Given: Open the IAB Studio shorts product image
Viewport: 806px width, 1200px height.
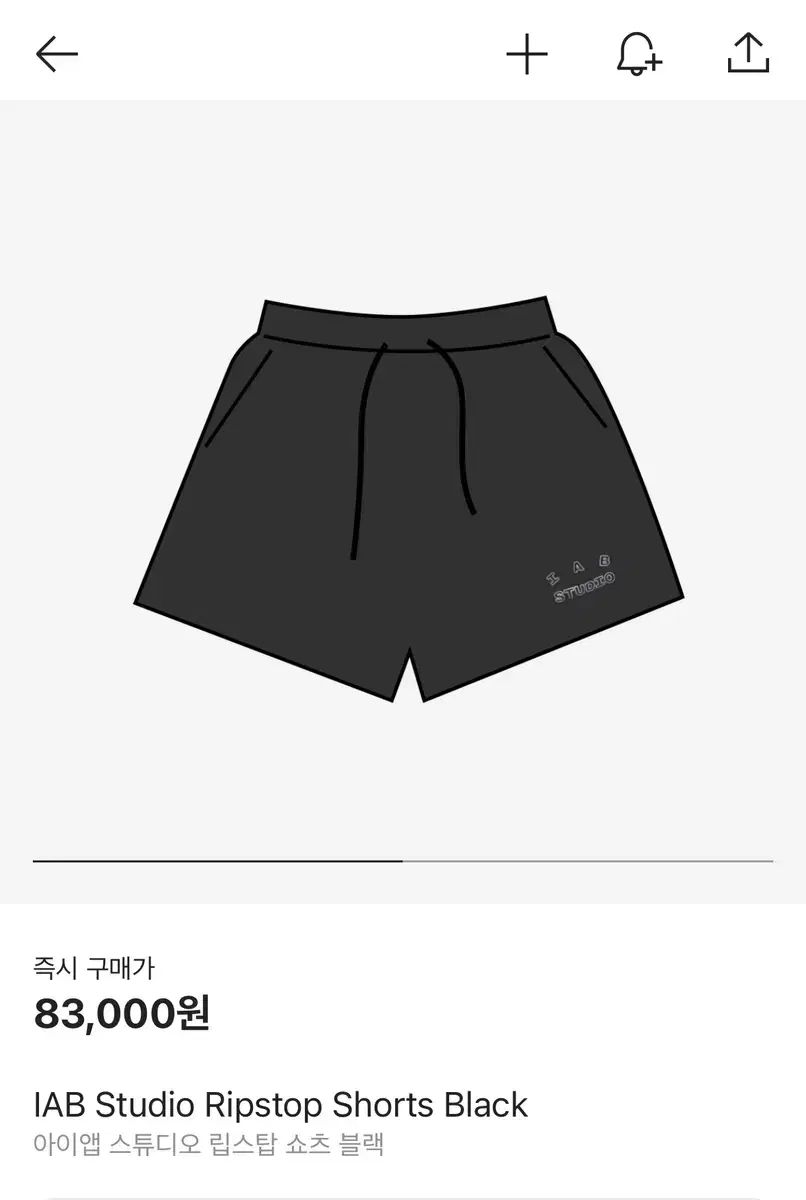Looking at the screenshot, I should (408, 500).
